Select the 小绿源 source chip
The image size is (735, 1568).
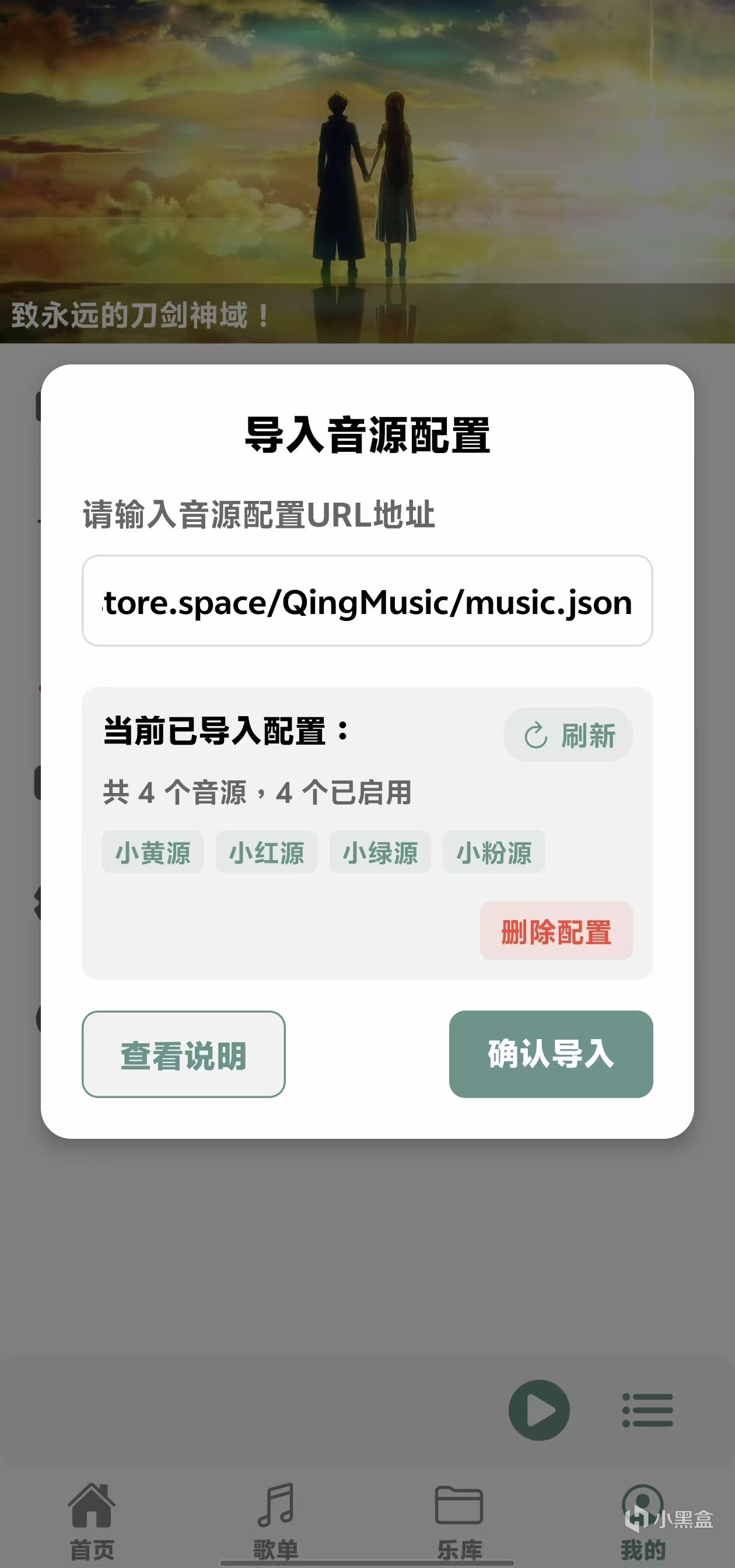[x=380, y=852]
